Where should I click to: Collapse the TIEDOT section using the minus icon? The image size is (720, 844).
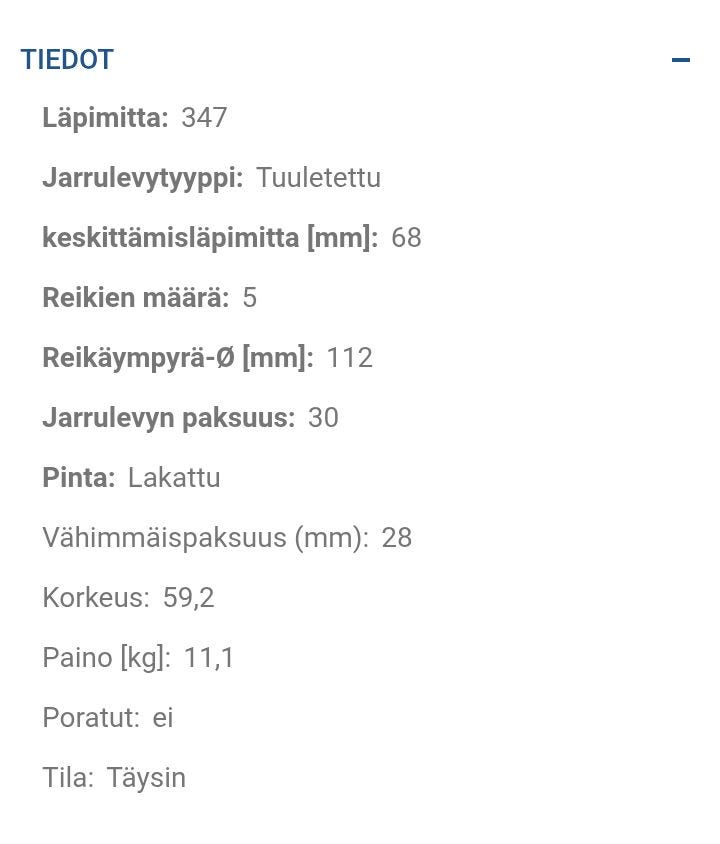(x=681, y=59)
